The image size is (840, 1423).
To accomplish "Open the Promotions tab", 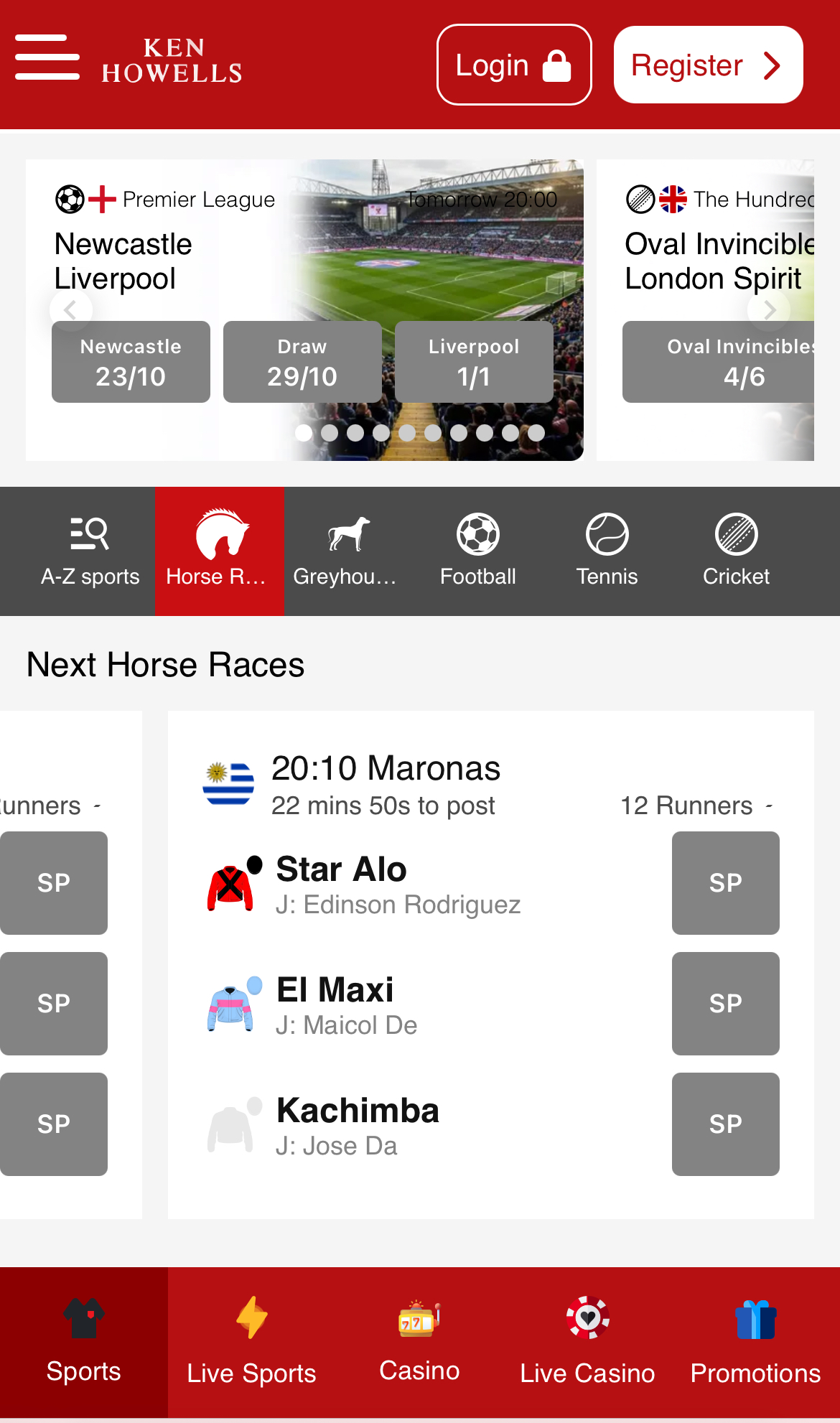I will [x=755, y=1343].
